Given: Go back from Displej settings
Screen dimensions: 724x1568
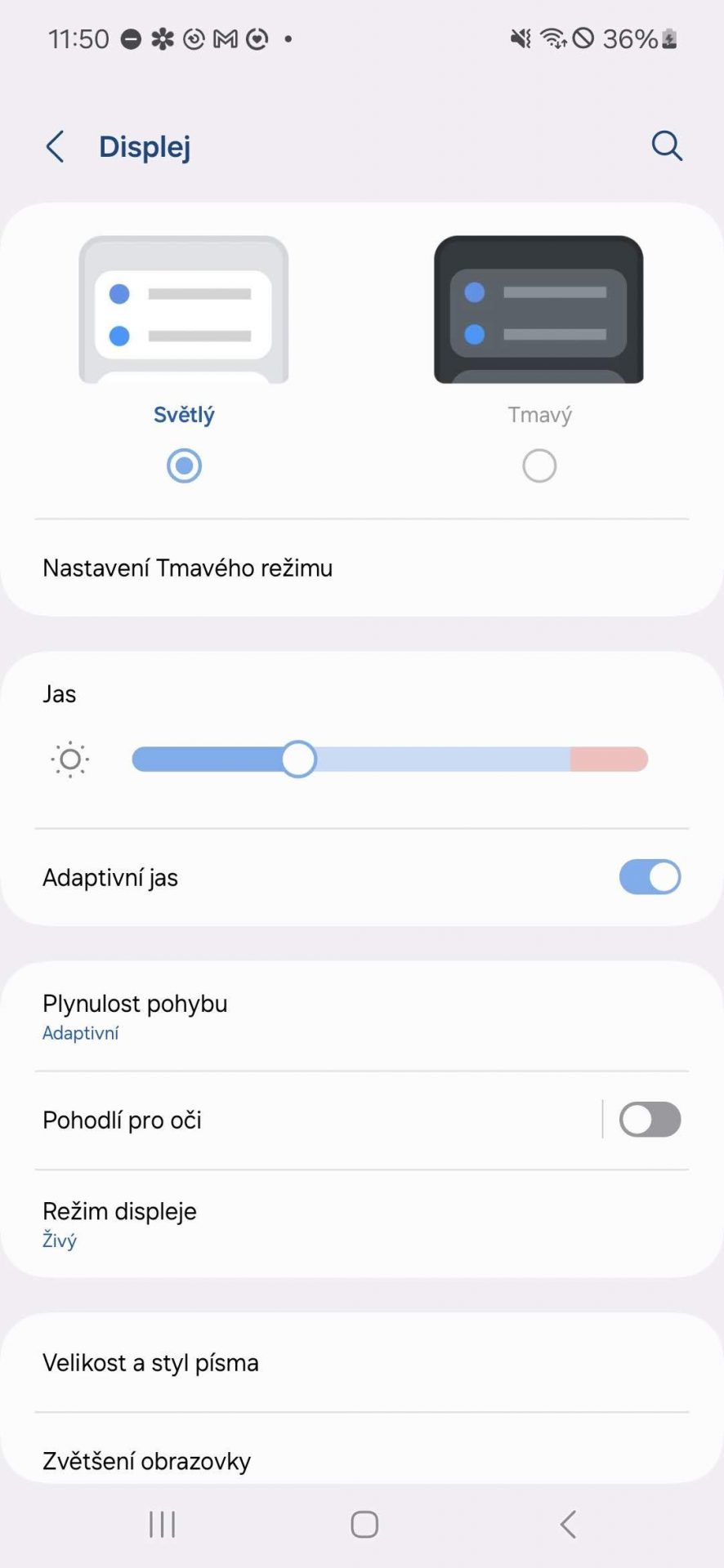Looking at the screenshot, I should pos(55,147).
